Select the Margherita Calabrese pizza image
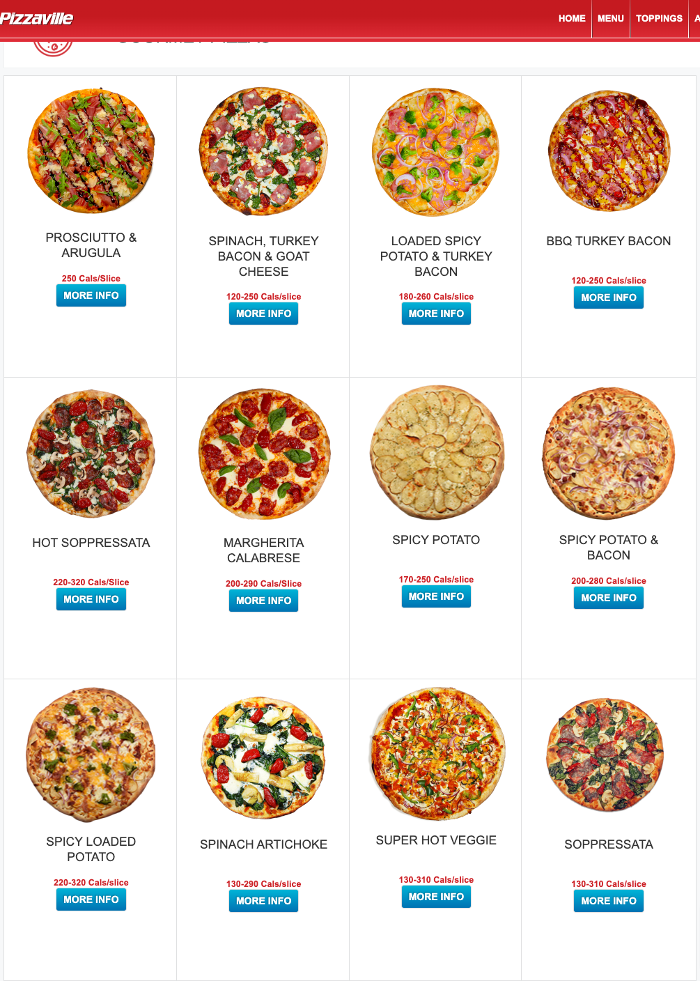 coord(264,454)
